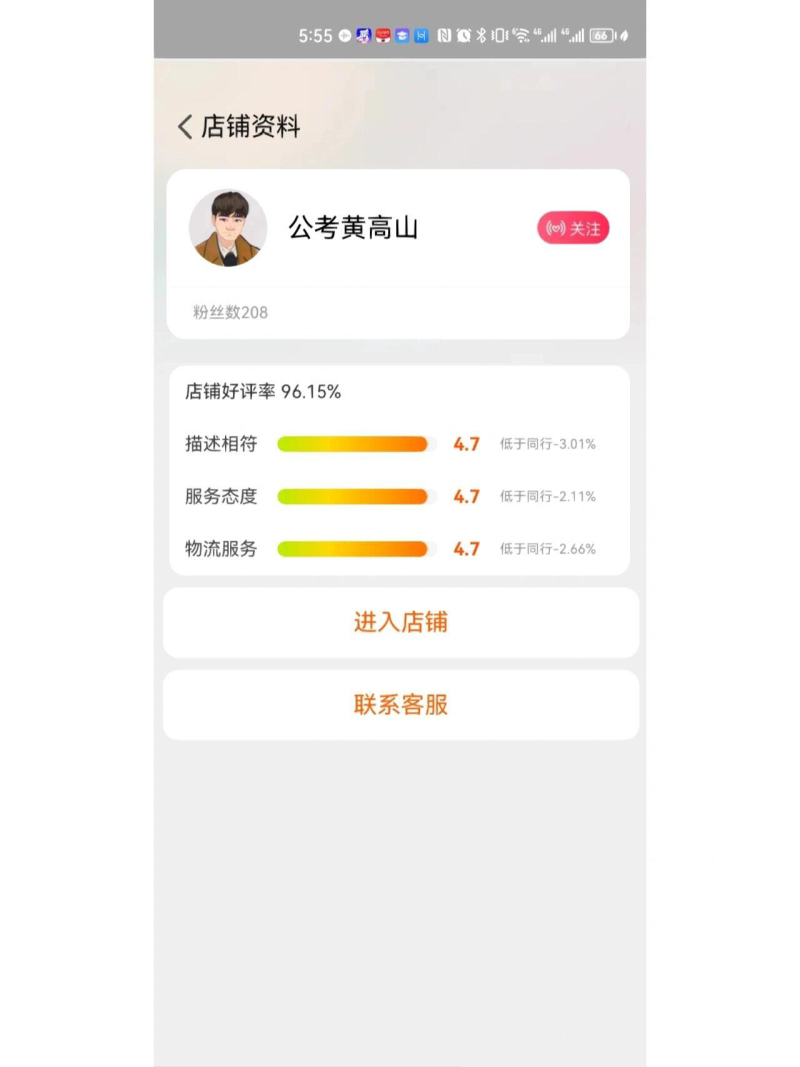Viewport: 800px width, 1067px height.
Task: Contact support via 联系客服
Action: [x=400, y=705]
